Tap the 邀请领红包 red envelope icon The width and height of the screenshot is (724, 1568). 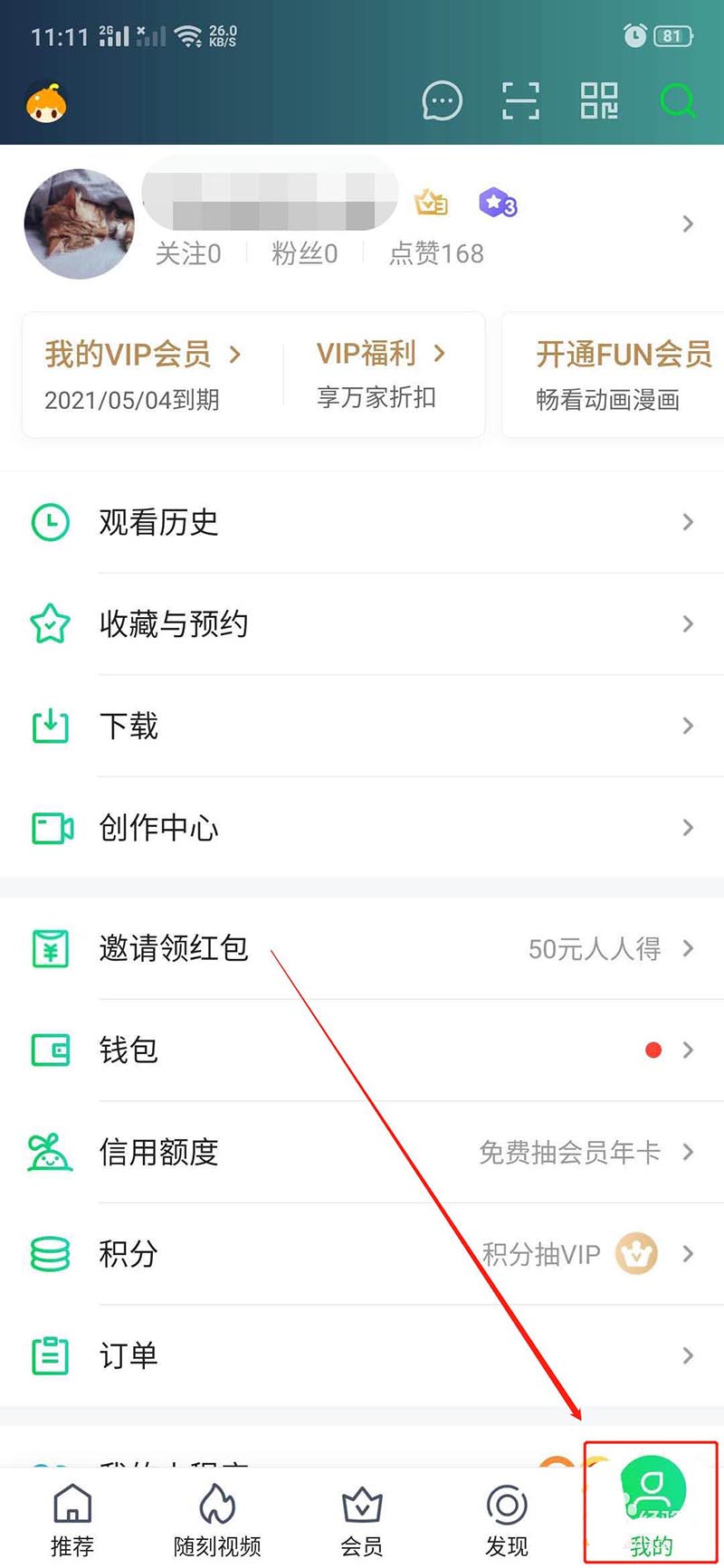50,949
